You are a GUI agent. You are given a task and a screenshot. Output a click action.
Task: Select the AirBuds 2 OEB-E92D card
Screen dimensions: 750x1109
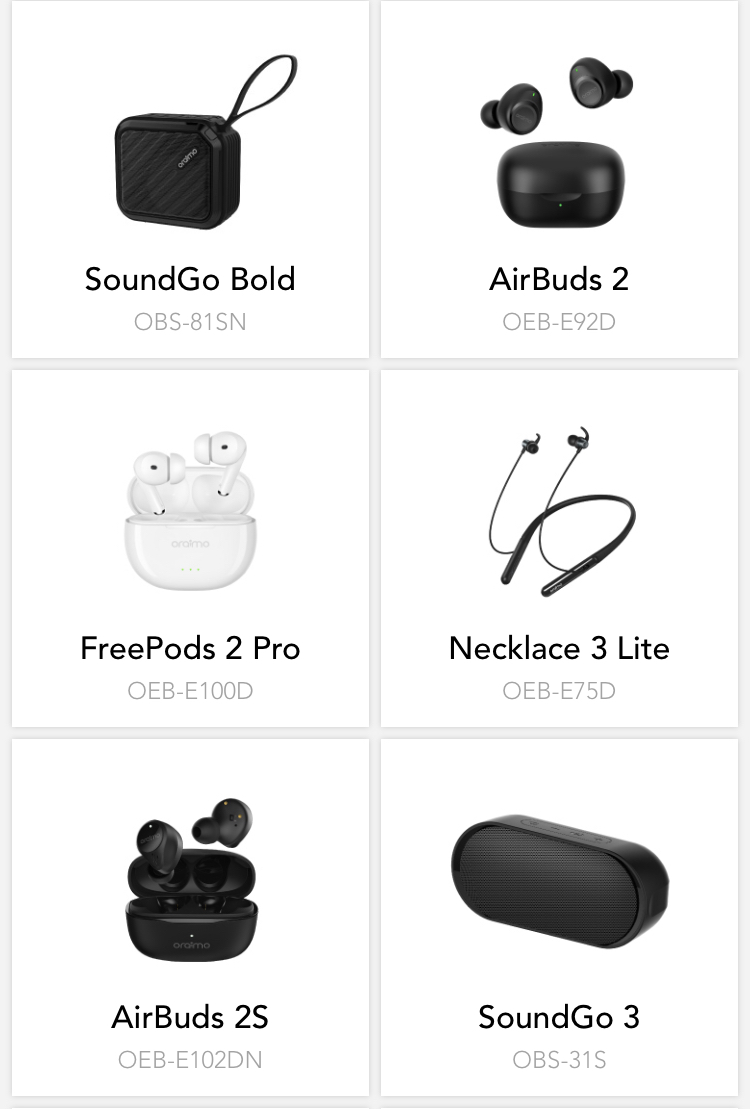point(559,180)
